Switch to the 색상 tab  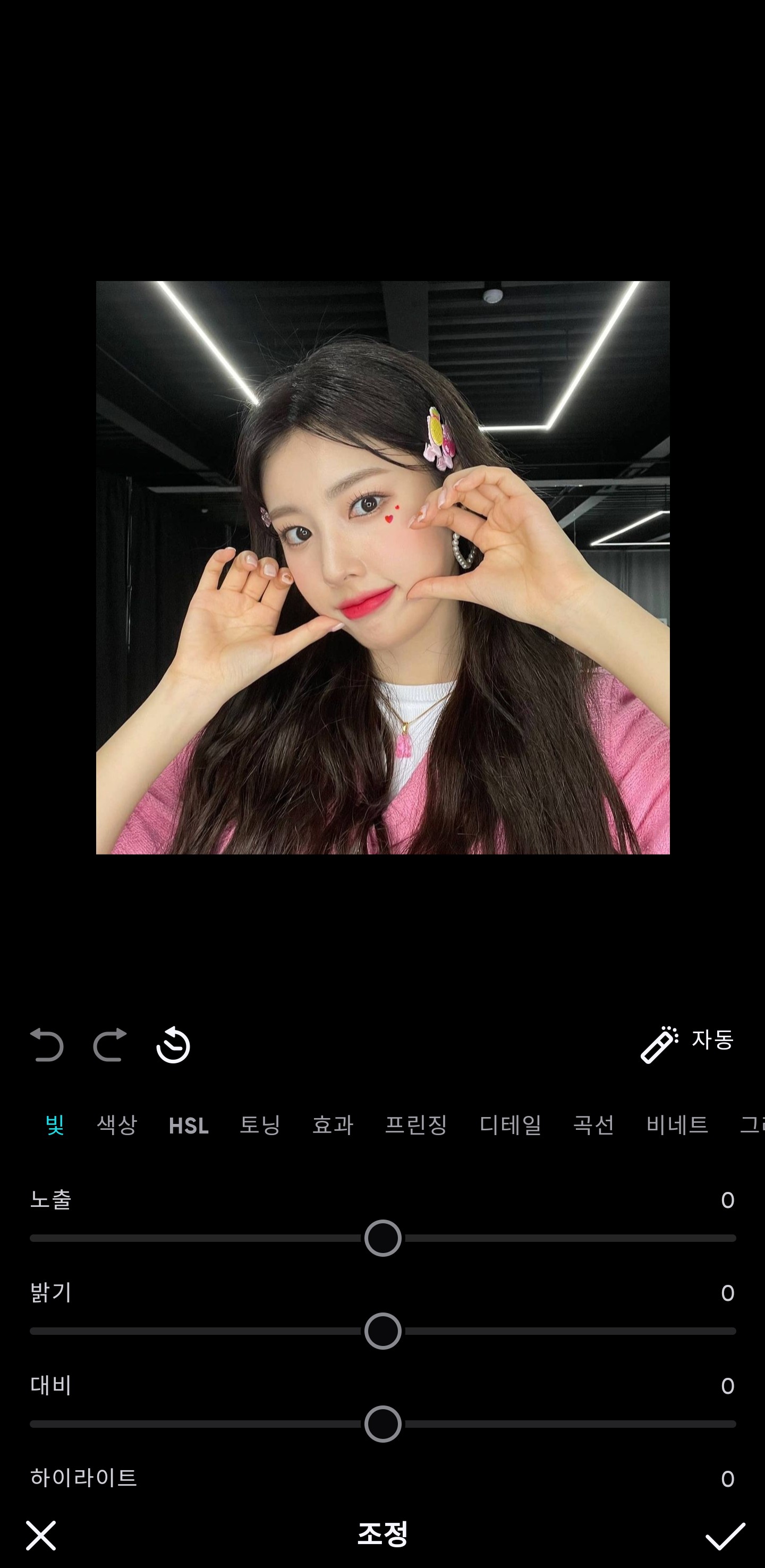(x=117, y=1125)
